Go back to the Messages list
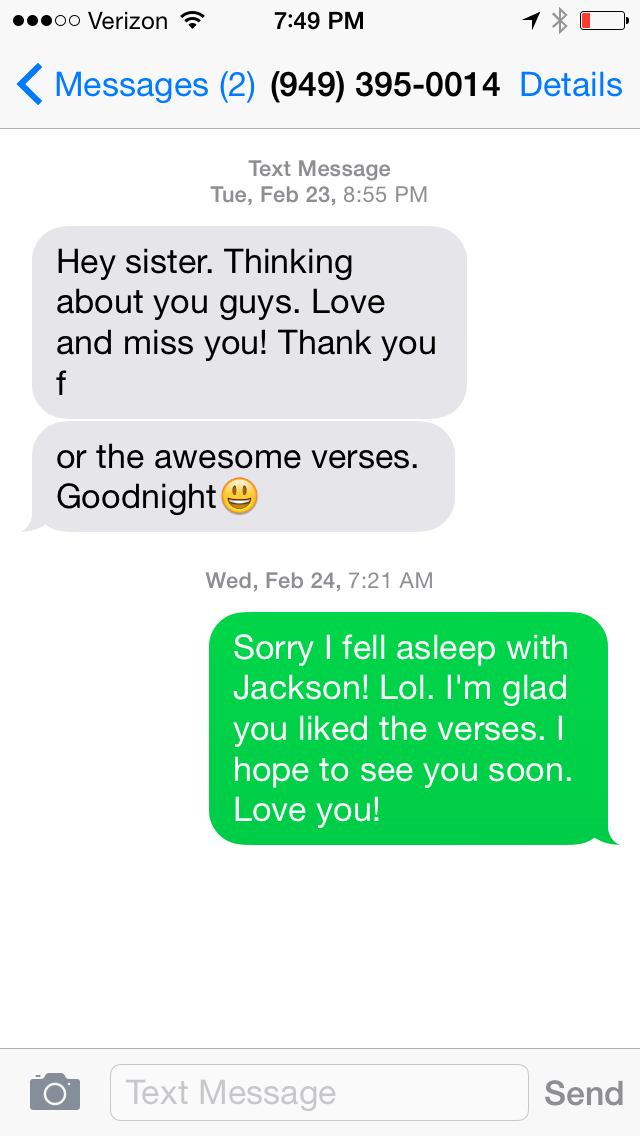Image resolution: width=640 pixels, height=1136 pixels. [135, 86]
